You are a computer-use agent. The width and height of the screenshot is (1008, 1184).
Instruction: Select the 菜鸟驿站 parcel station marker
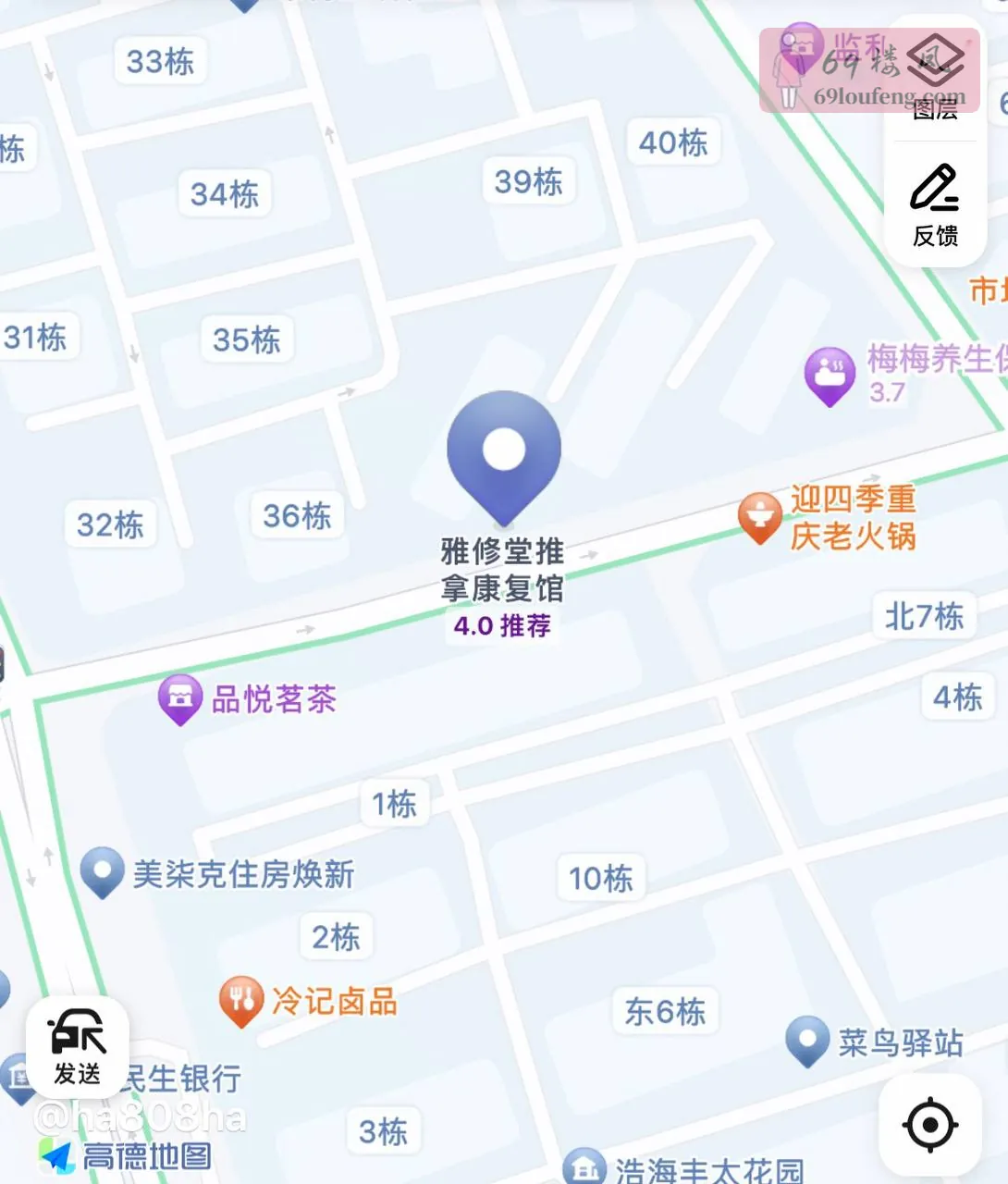coord(808,1038)
